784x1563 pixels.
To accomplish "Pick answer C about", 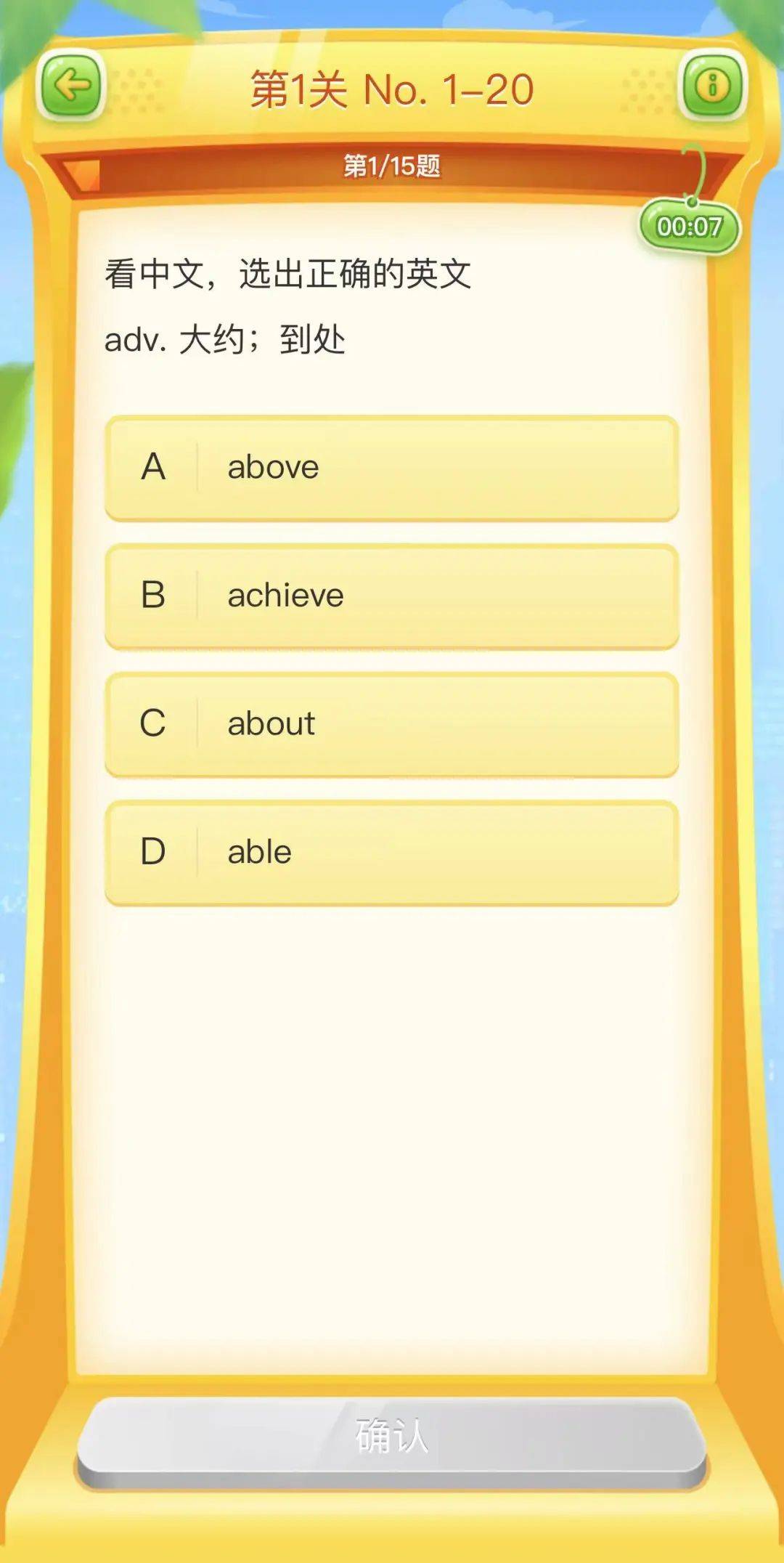I will pos(392,723).
